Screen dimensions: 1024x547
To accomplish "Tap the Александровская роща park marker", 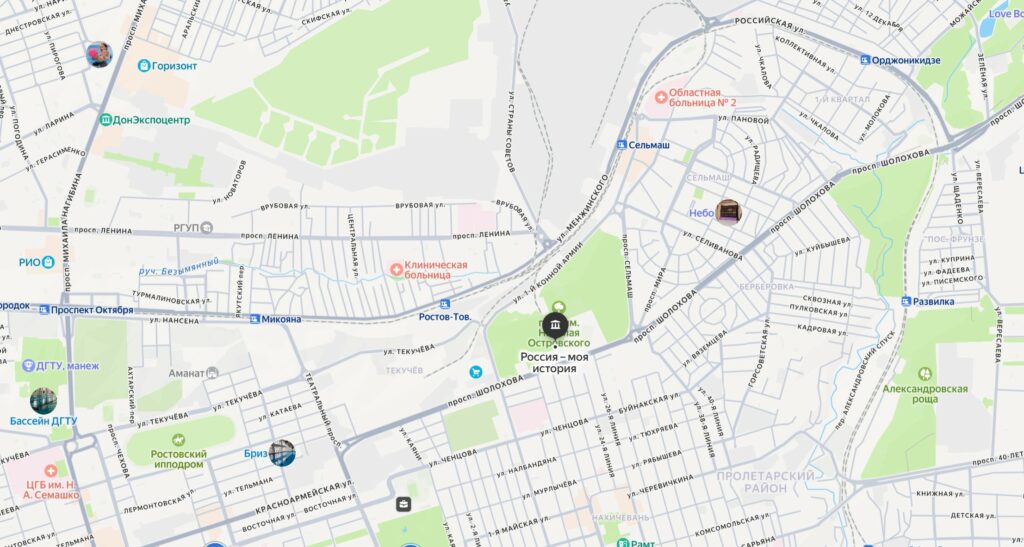I will pos(925,374).
